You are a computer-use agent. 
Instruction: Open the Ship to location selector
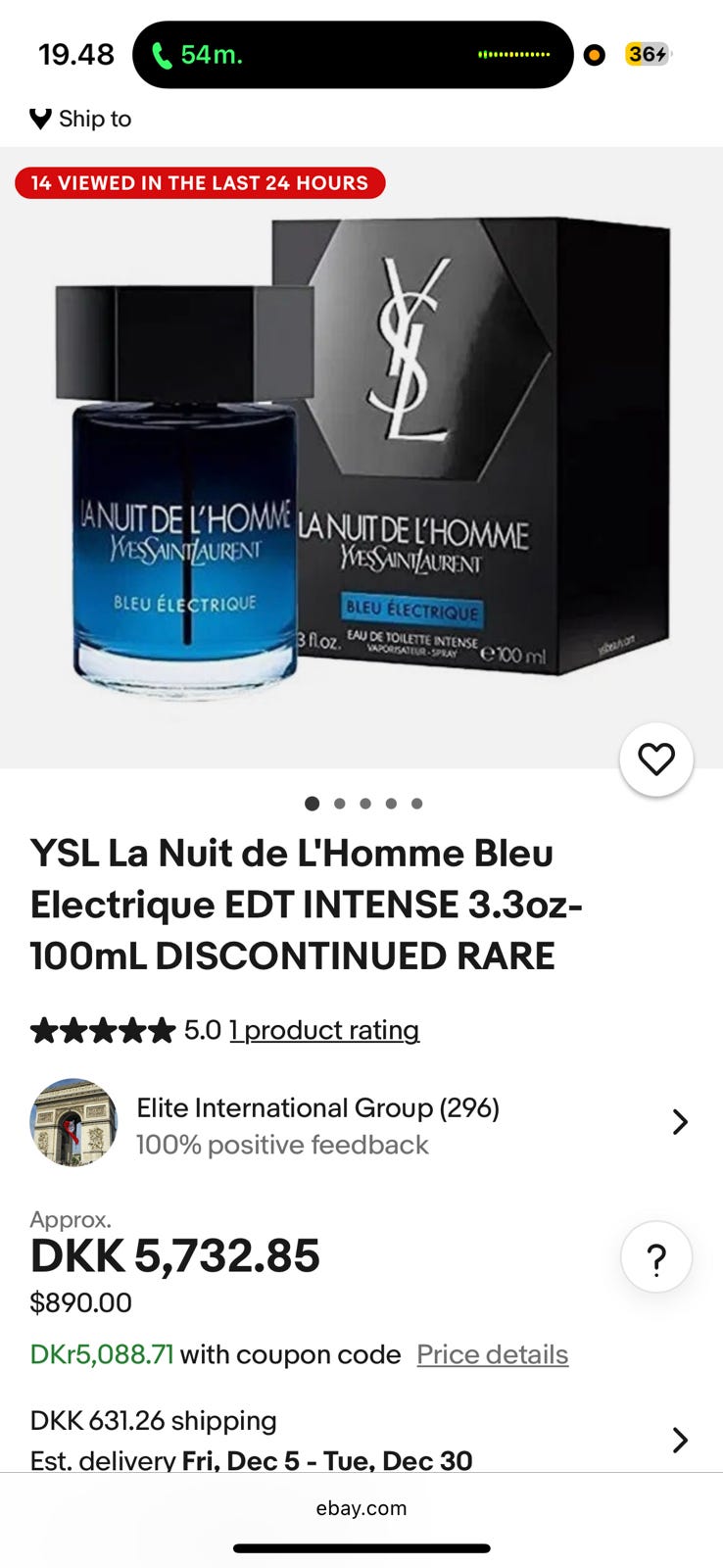point(81,119)
